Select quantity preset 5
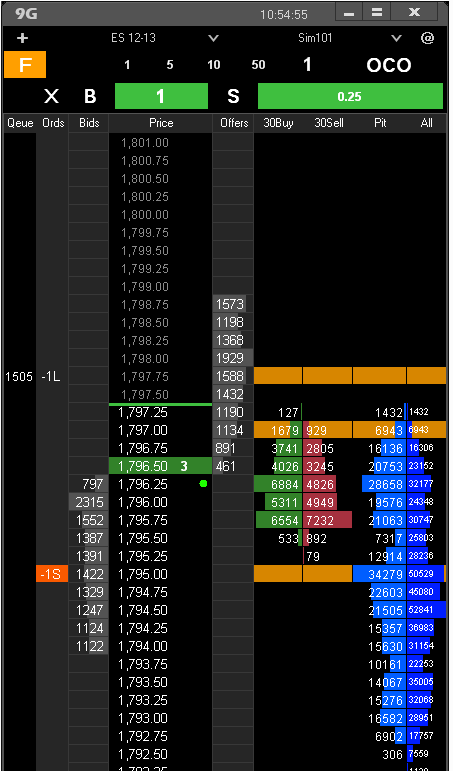This screenshot has width=453, height=771. point(170,65)
